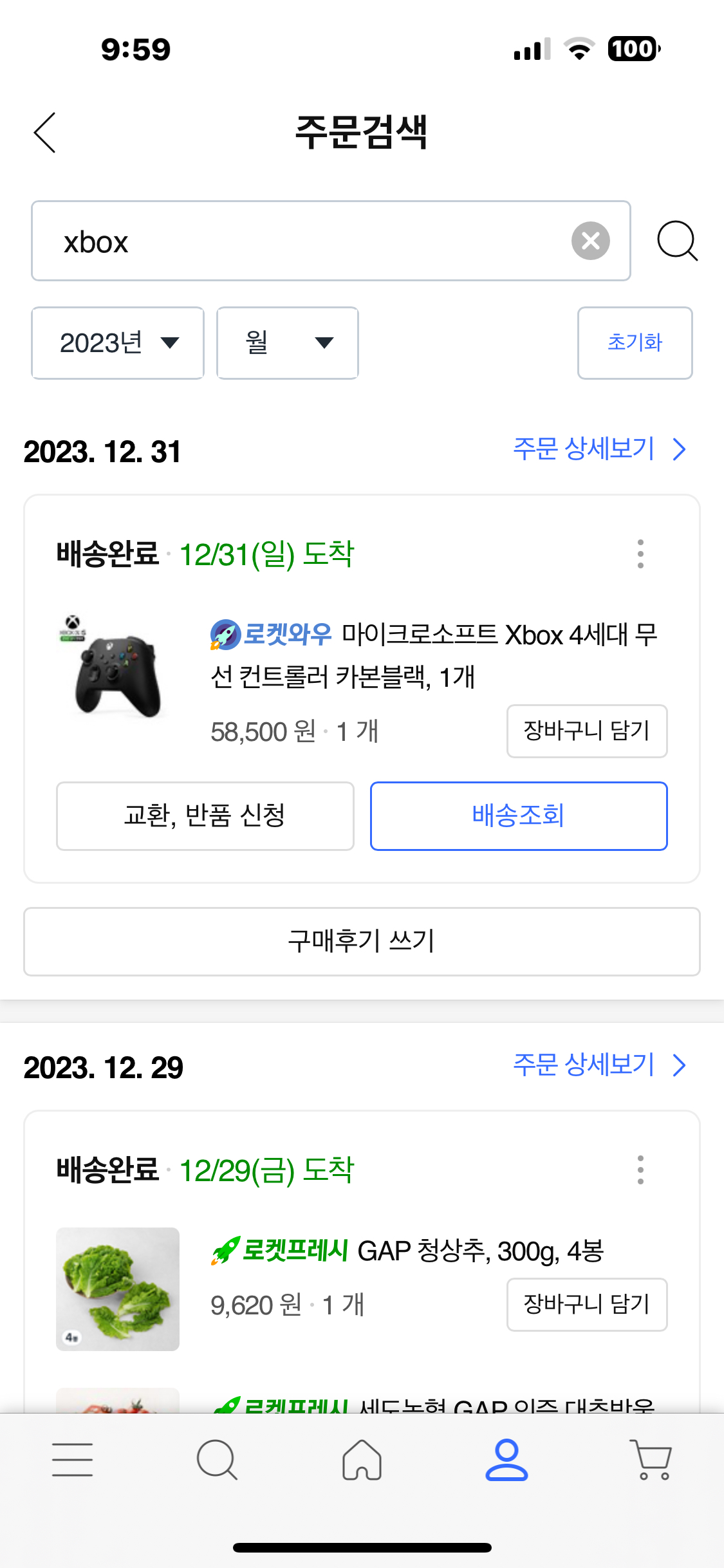
Task: Write a review with 구매후기 쓰기
Action: coord(362,942)
